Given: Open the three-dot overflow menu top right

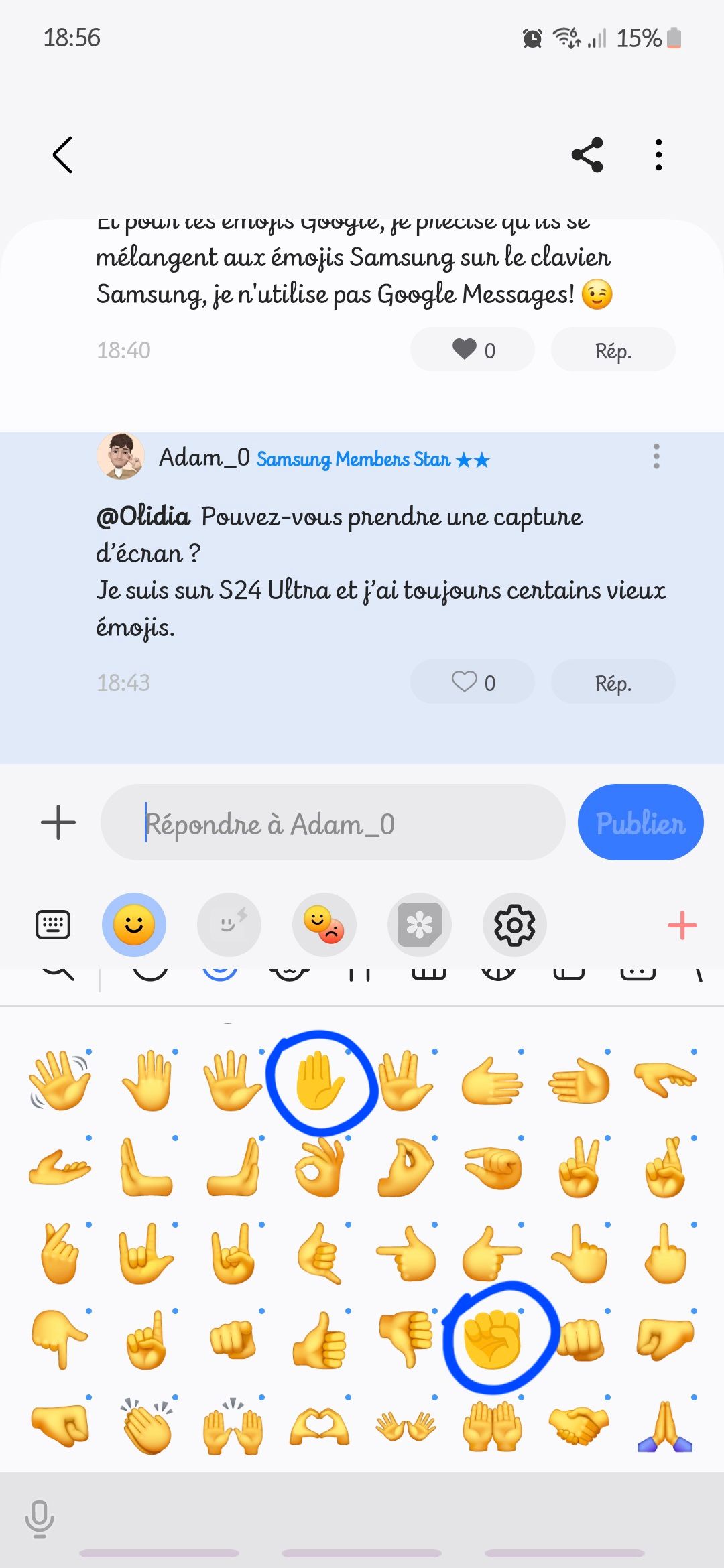Looking at the screenshot, I should [x=658, y=155].
